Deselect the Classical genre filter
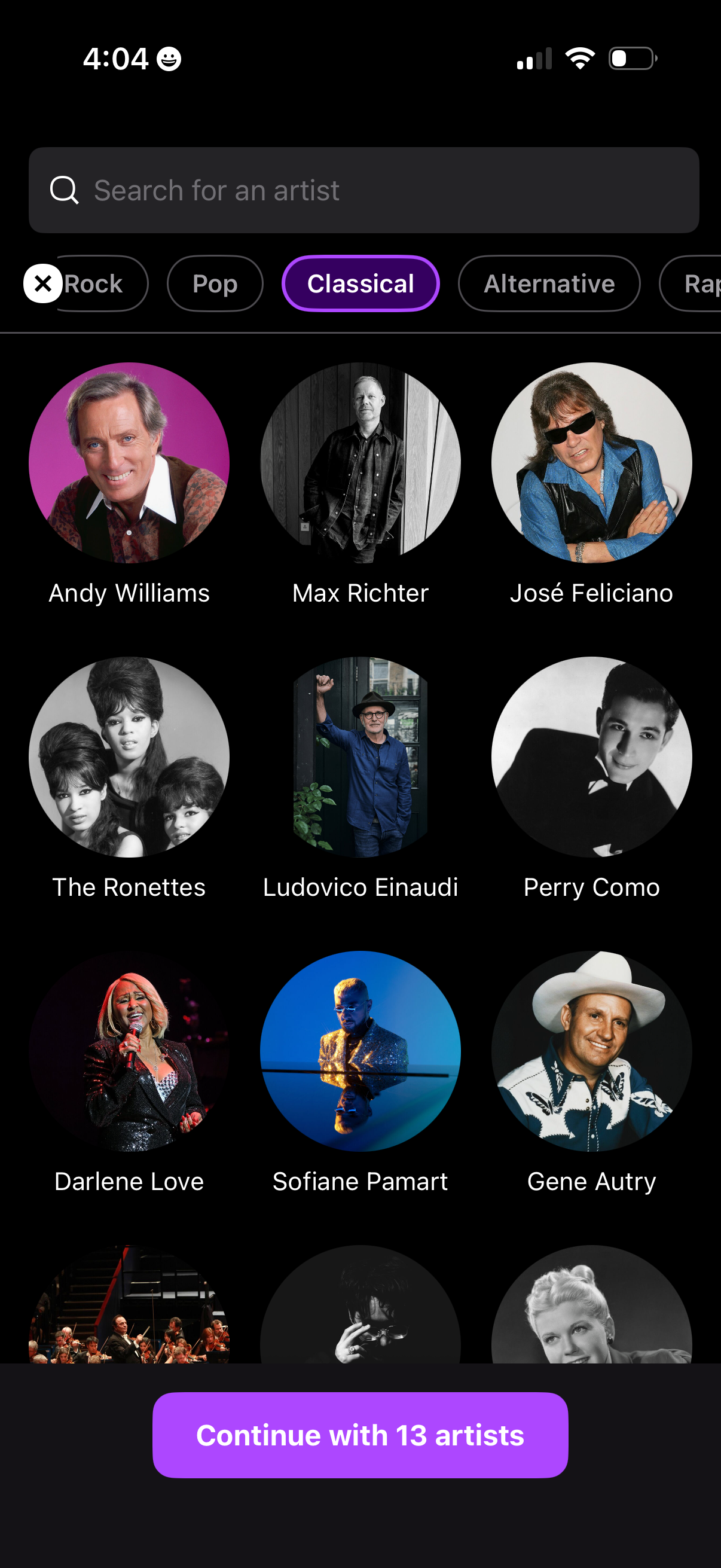Image resolution: width=721 pixels, height=1568 pixels. [x=360, y=283]
